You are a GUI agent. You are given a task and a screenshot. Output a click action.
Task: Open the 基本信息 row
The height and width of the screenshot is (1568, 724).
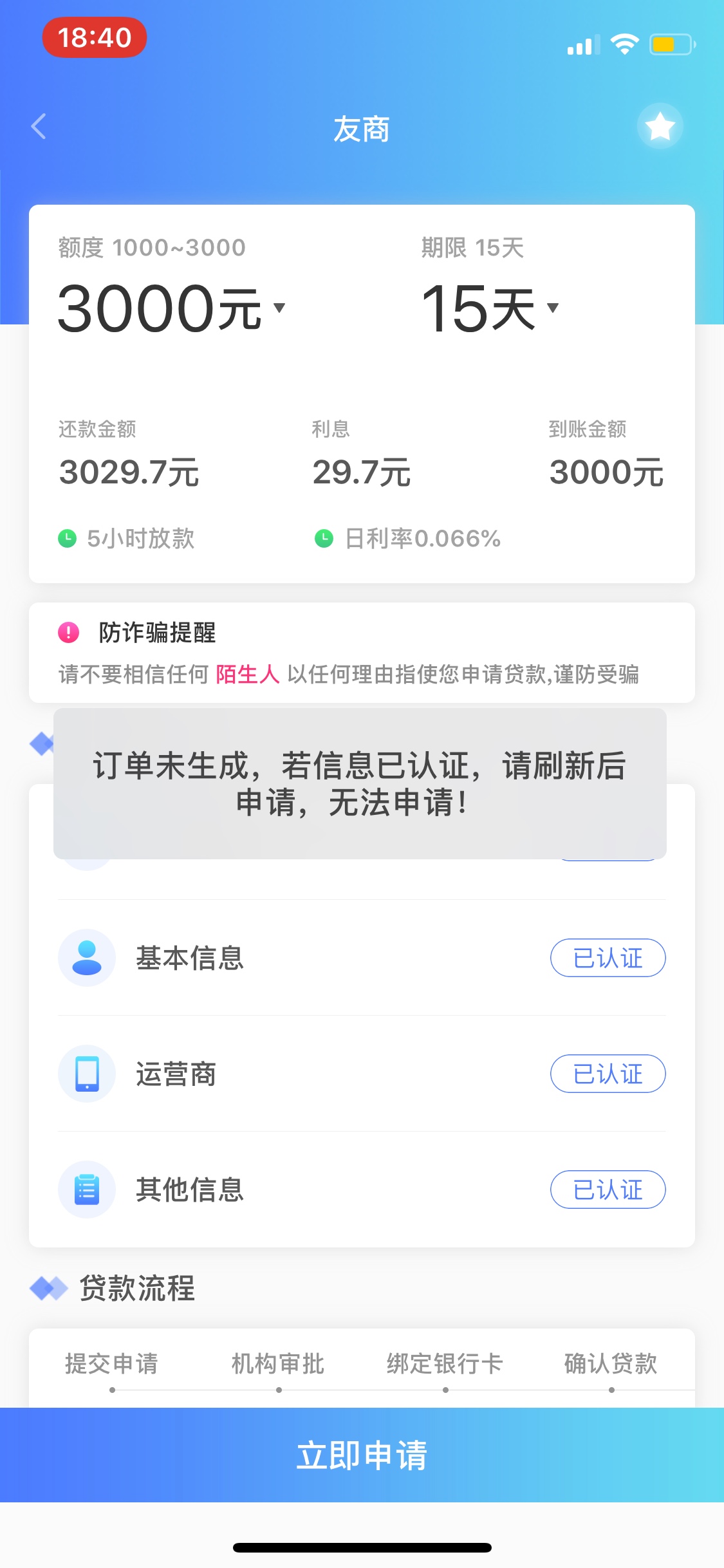(x=362, y=958)
